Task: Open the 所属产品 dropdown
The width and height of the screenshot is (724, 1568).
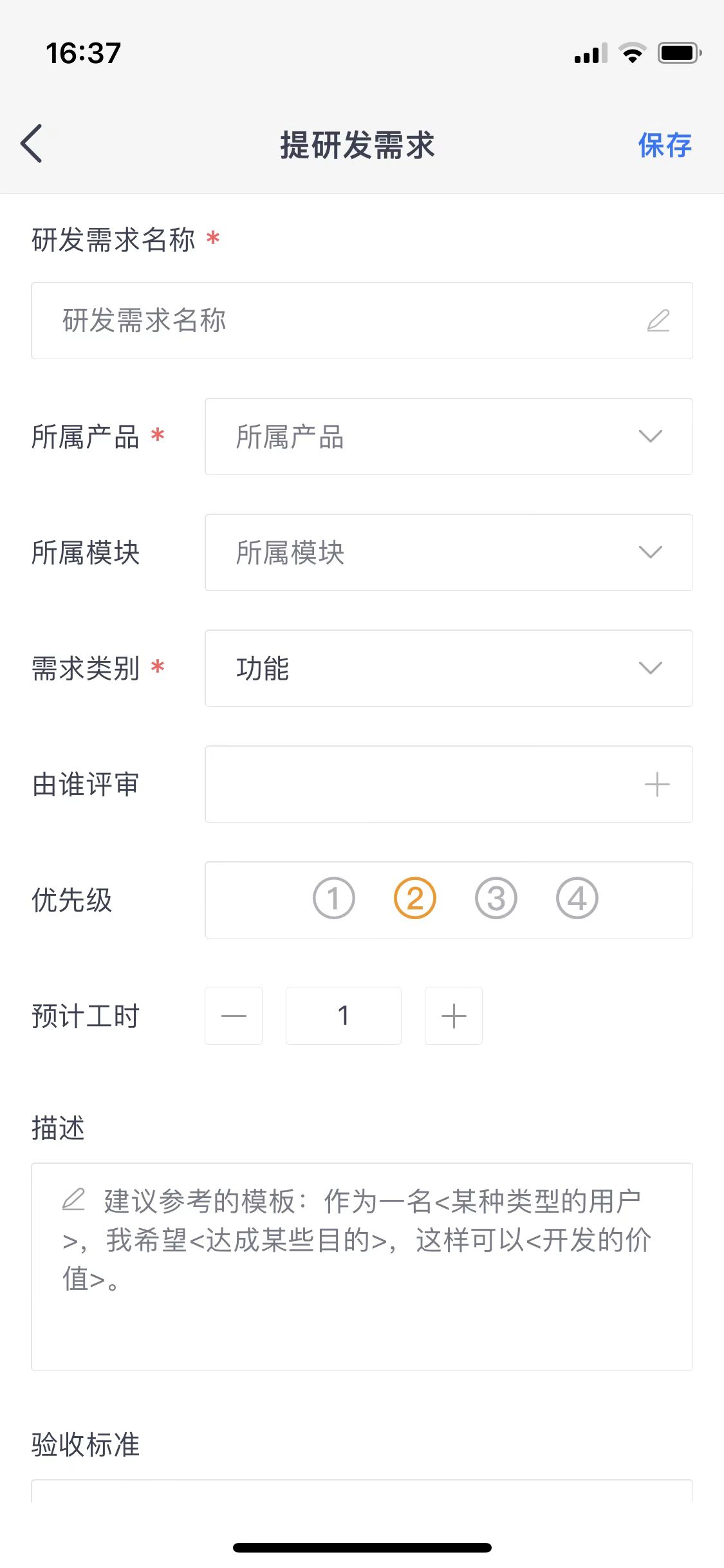Action: point(449,436)
